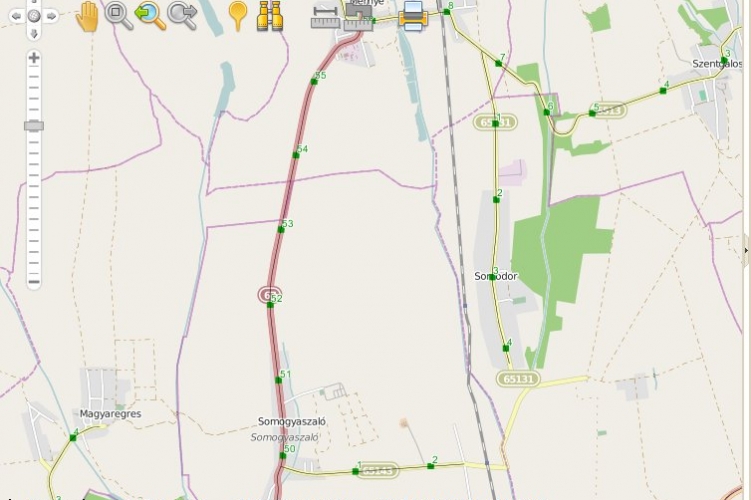
Task: Pan the map right with the arrow
Action: (x=51, y=16)
